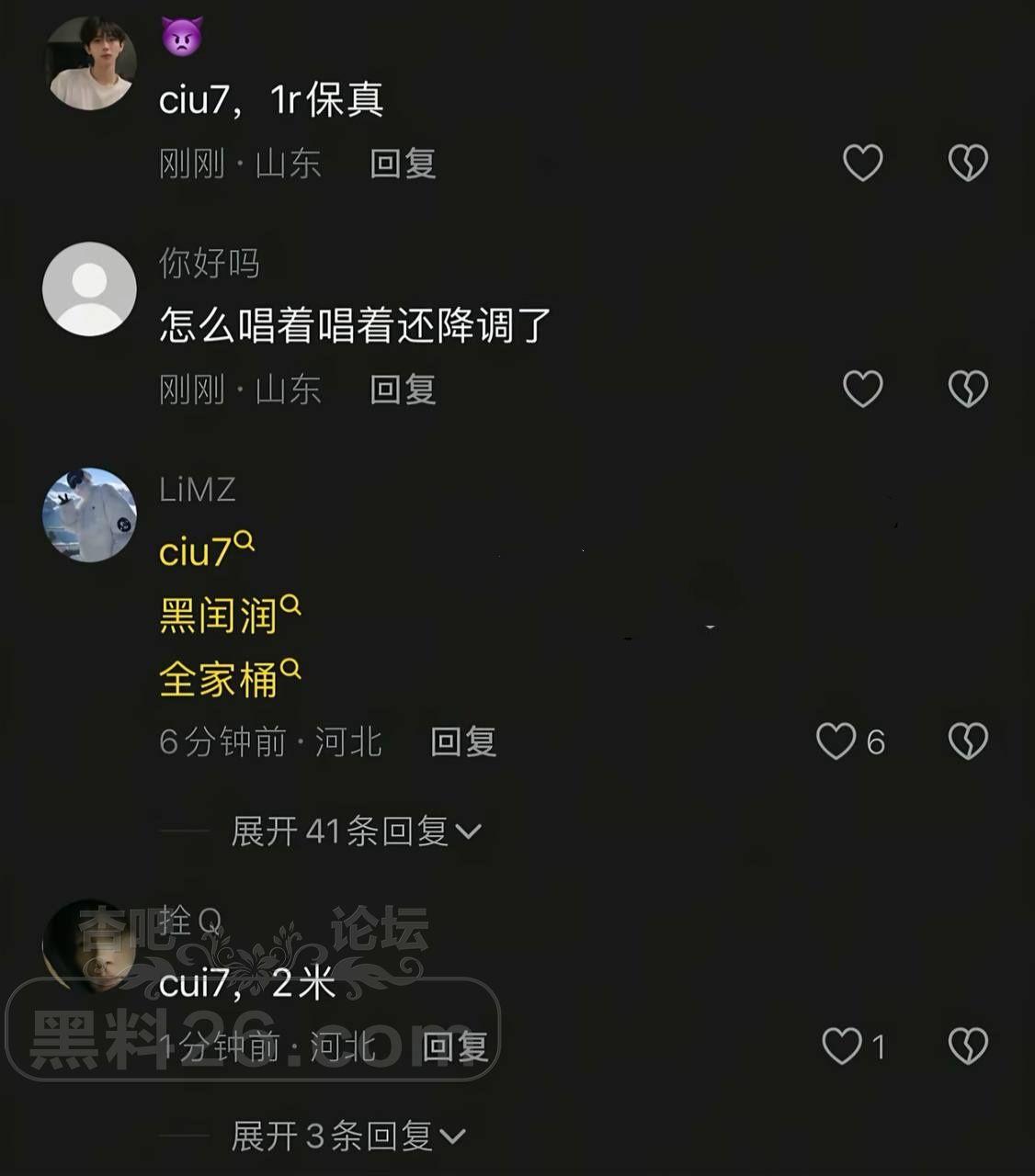The height and width of the screenshot is (1176, 1035).
Task: Dislike LiMZ's comment
Action: coord(967,741)
